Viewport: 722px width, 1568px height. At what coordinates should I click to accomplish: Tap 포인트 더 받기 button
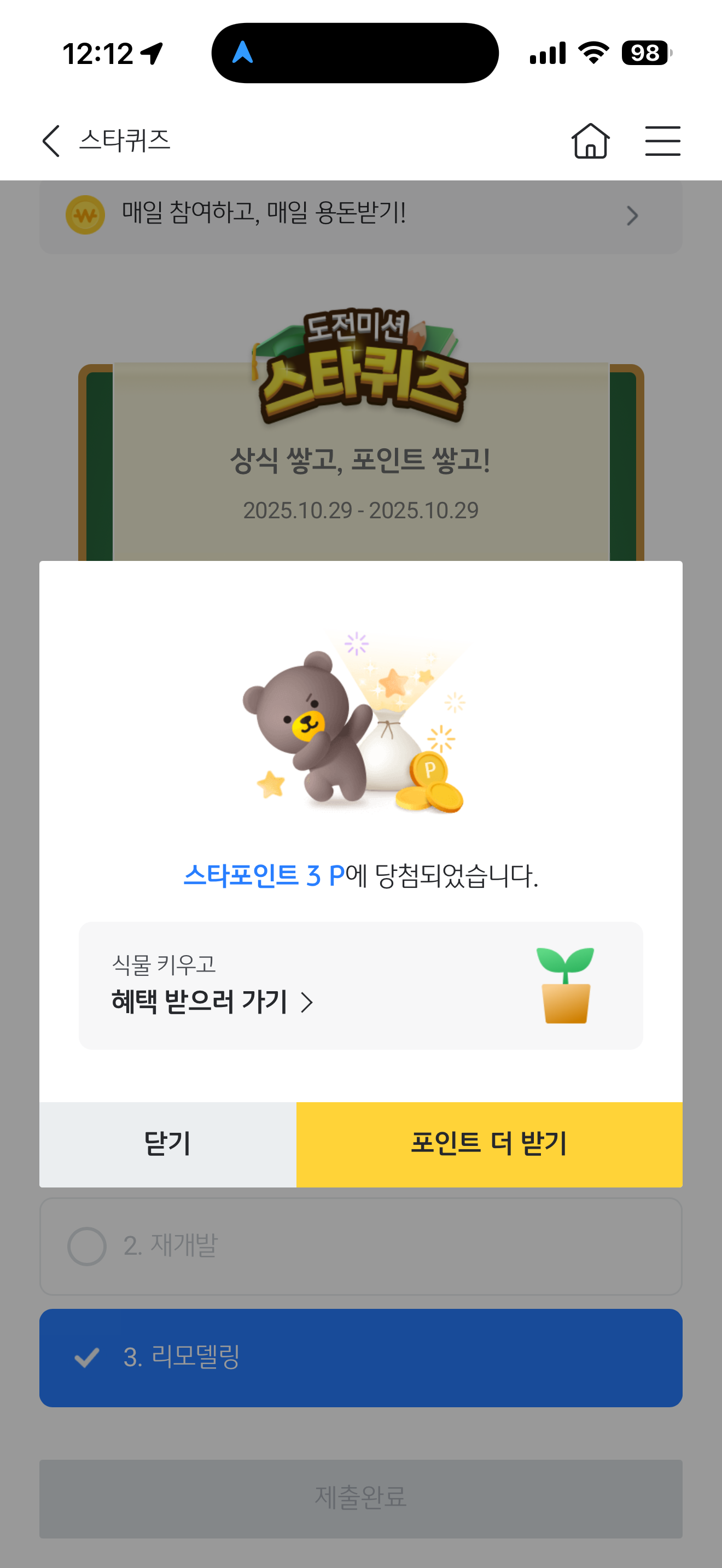tap(489, 1144)
